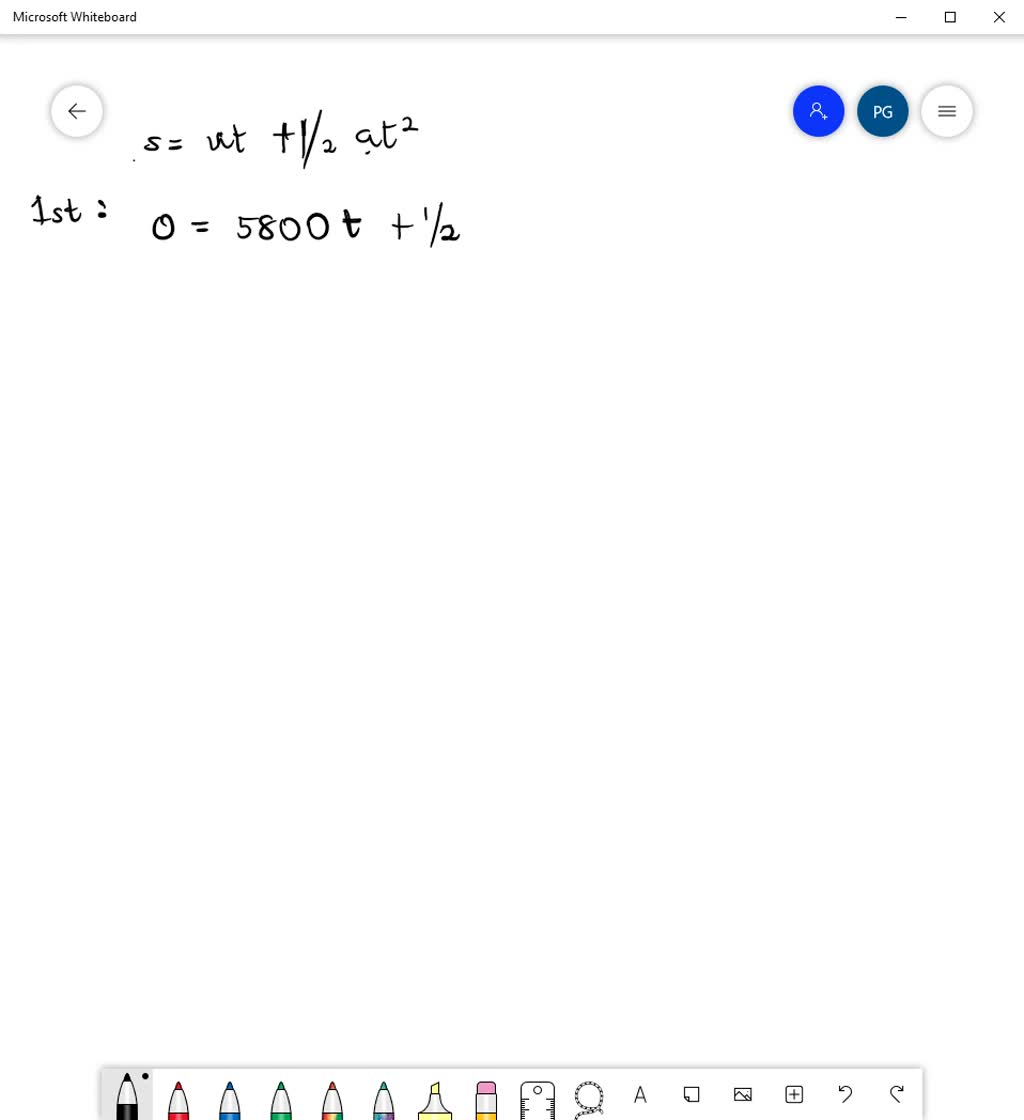Select the black pen

127,1096
